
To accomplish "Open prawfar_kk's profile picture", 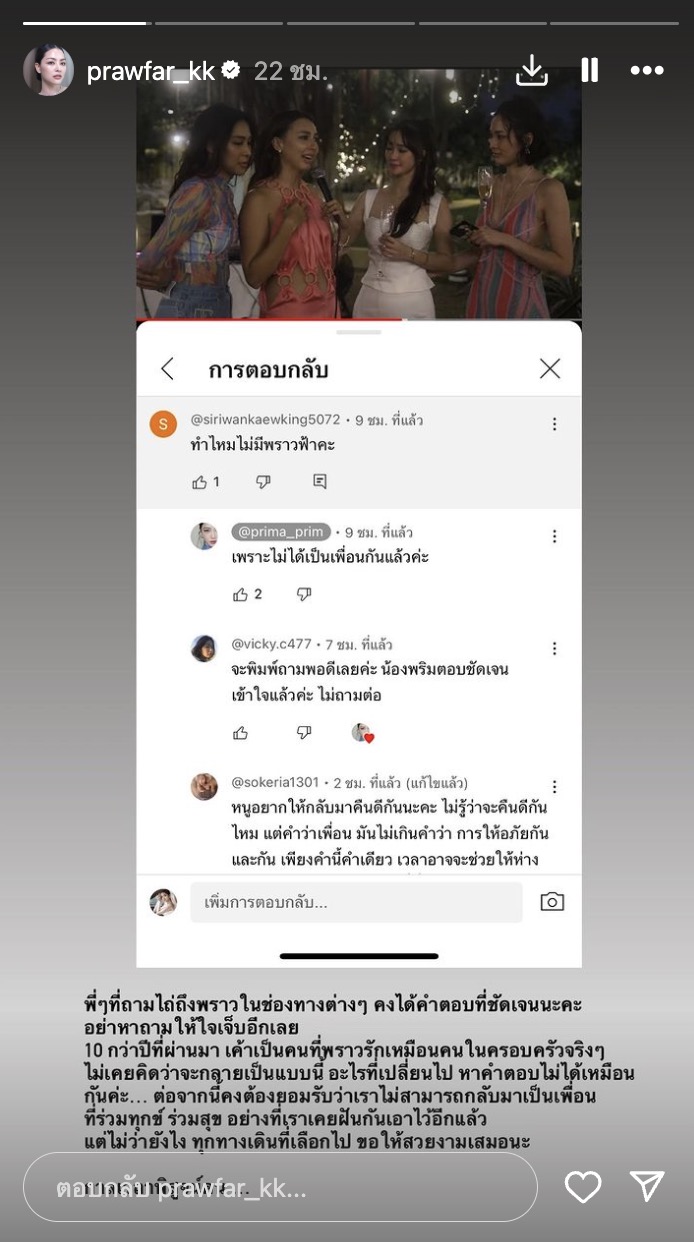I will (48, 70).
